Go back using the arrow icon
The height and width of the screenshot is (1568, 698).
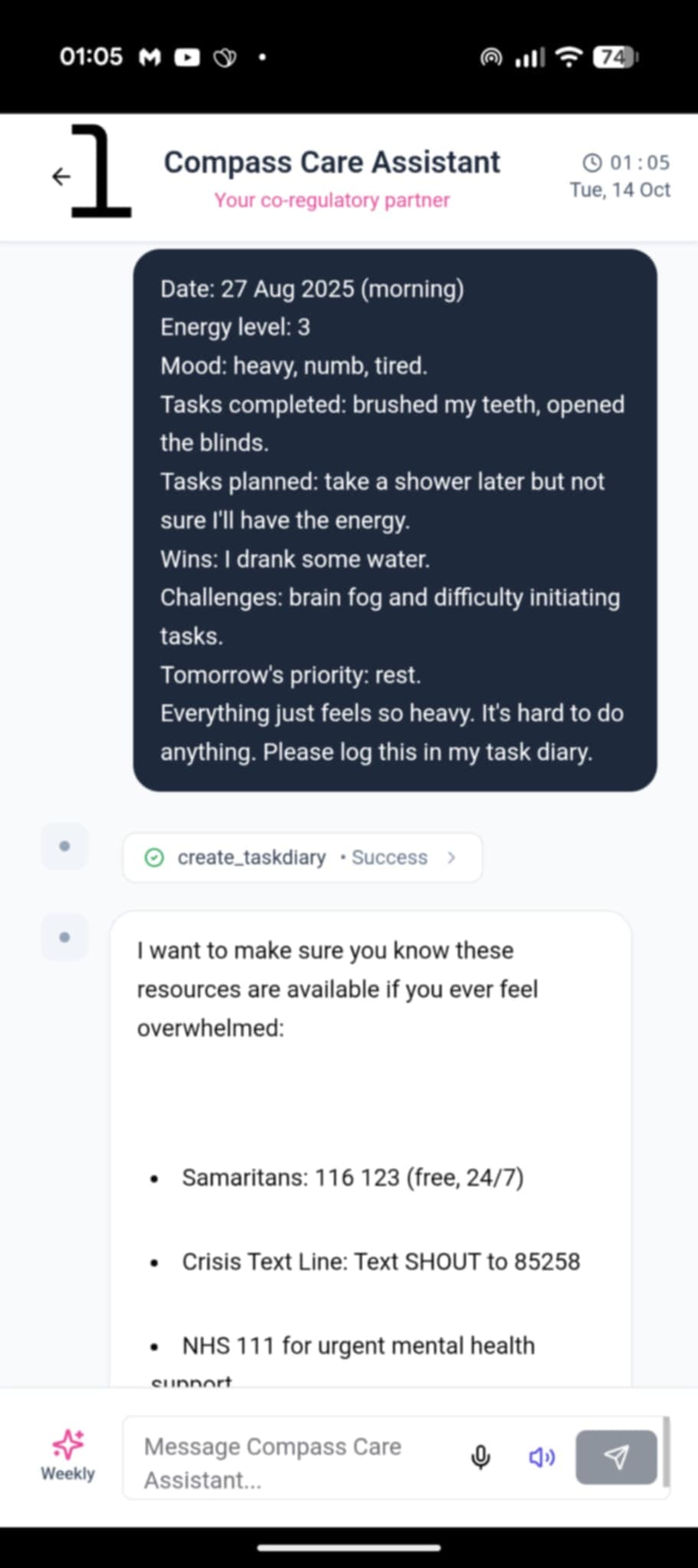61,177
